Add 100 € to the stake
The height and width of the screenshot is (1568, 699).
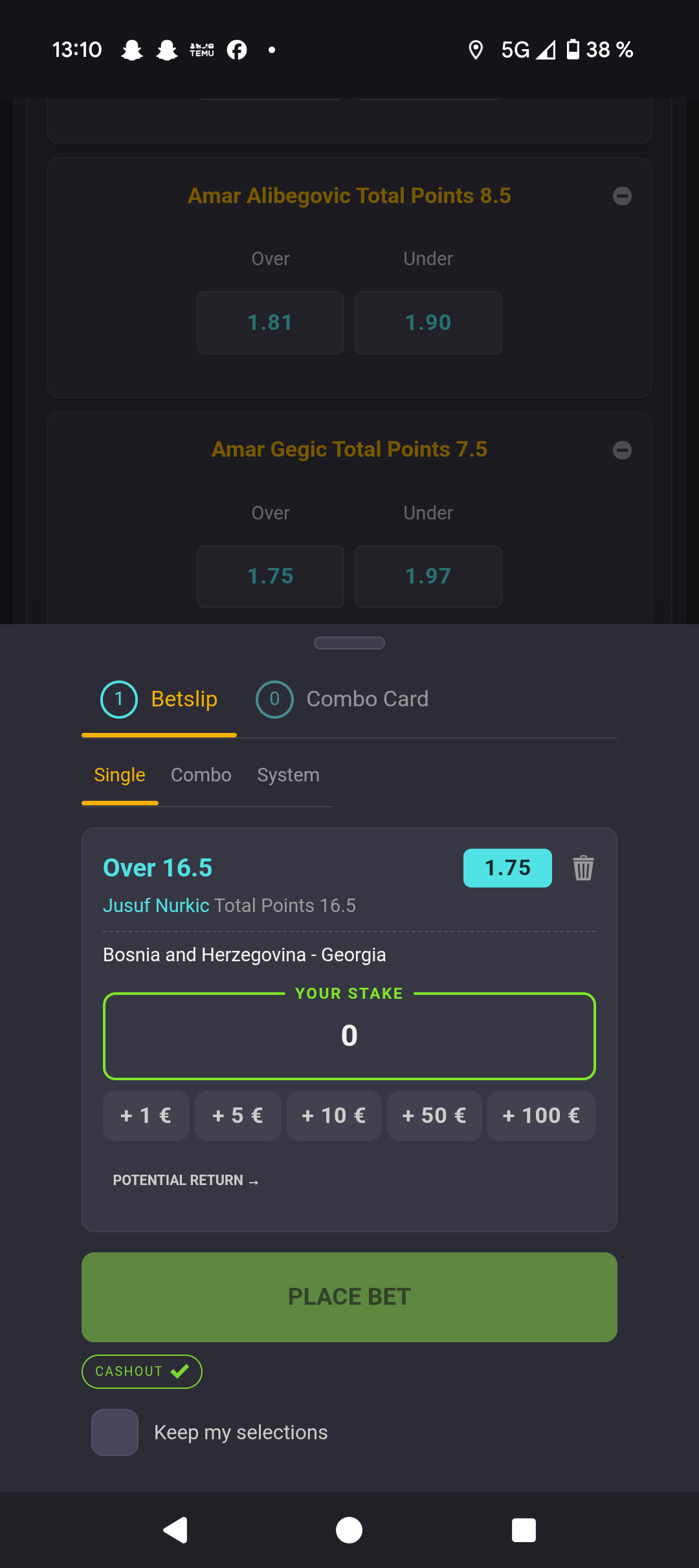[x=542, y=1115]
